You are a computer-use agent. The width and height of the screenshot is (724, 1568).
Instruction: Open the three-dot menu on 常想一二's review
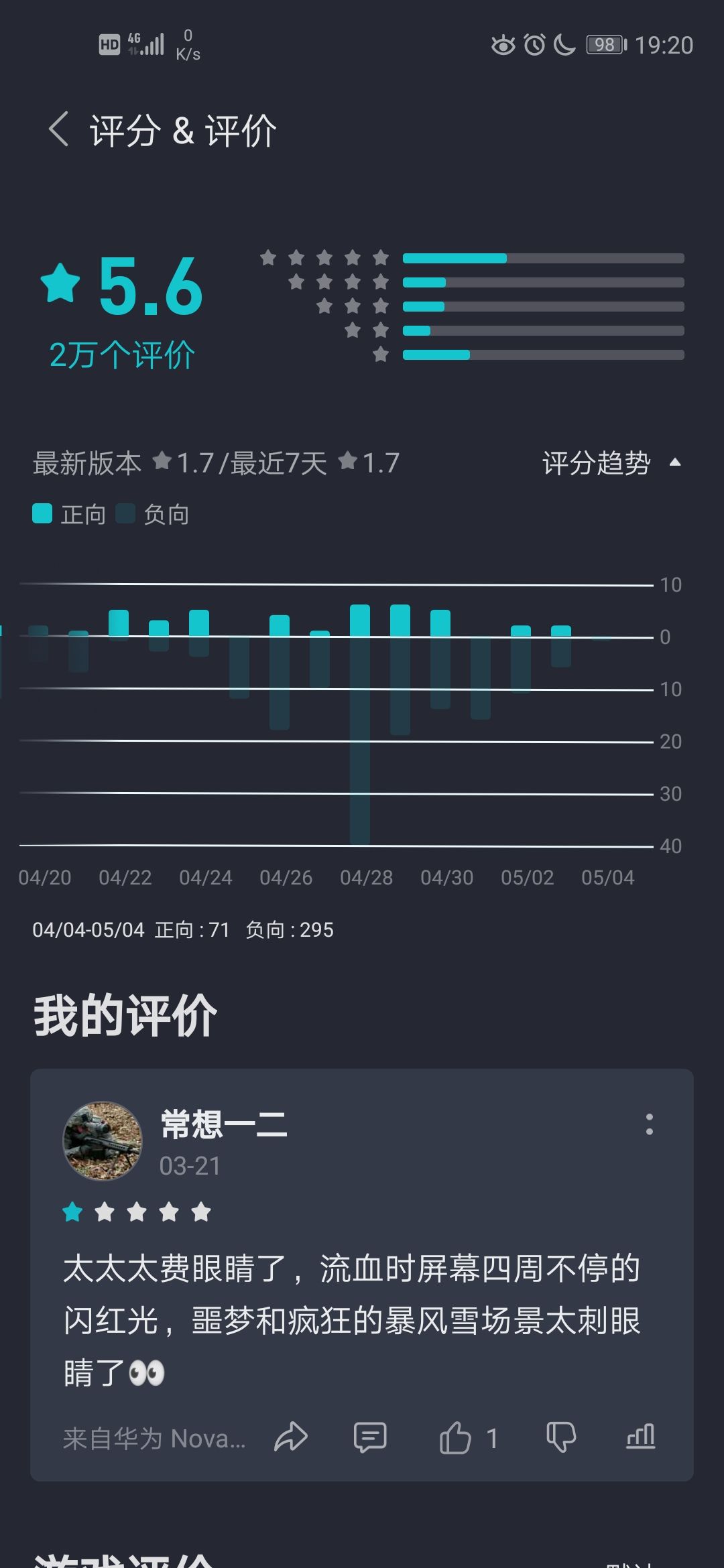[649, 1124]
